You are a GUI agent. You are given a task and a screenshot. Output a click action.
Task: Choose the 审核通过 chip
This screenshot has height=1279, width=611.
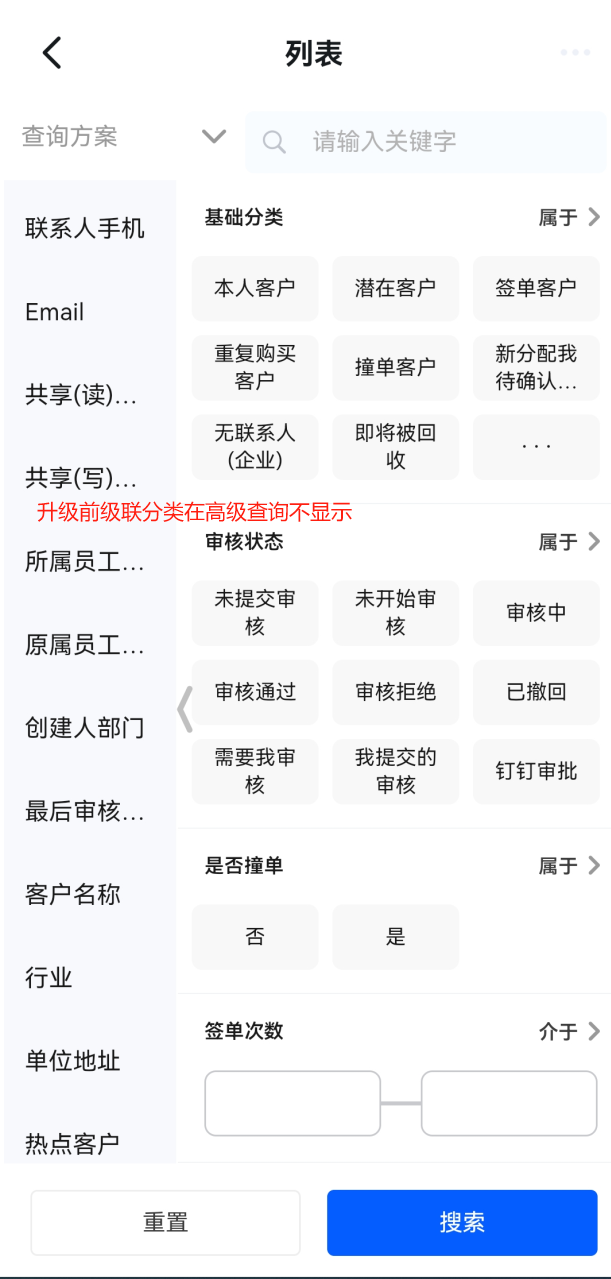255,692
